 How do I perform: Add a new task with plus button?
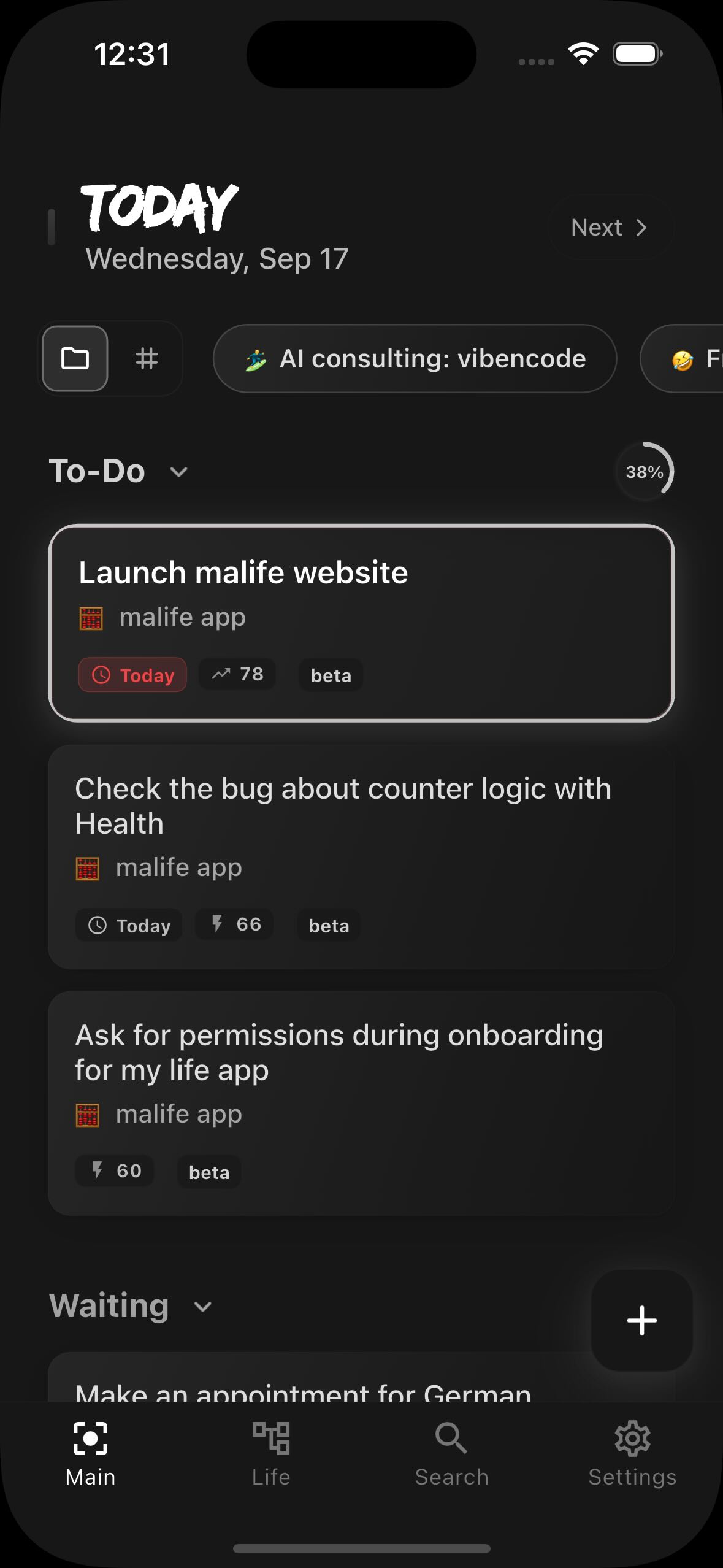(x=641, y=1320)
